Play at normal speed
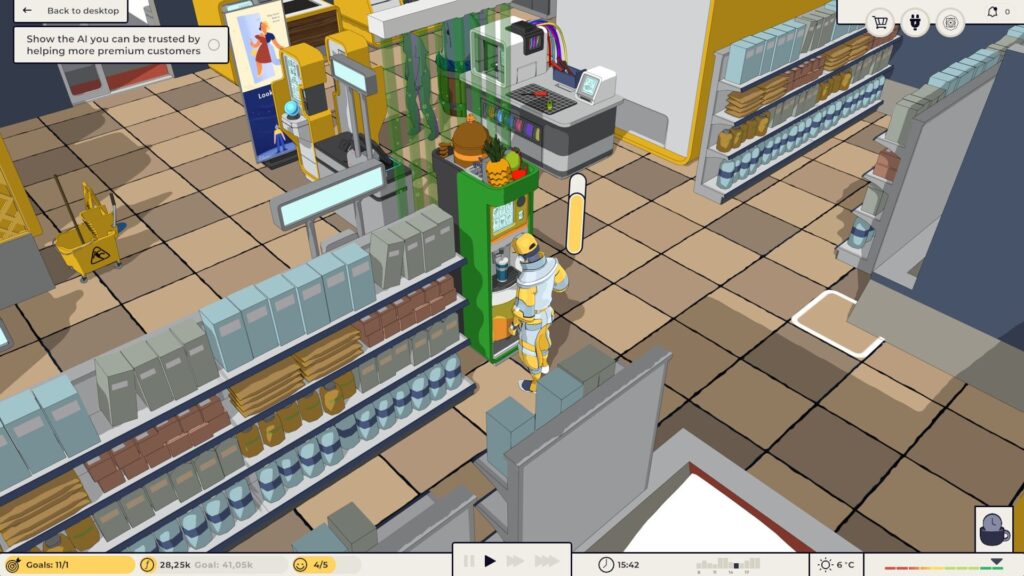The width and height of the screenshot is (1024, 576). (x=490, y=562)
